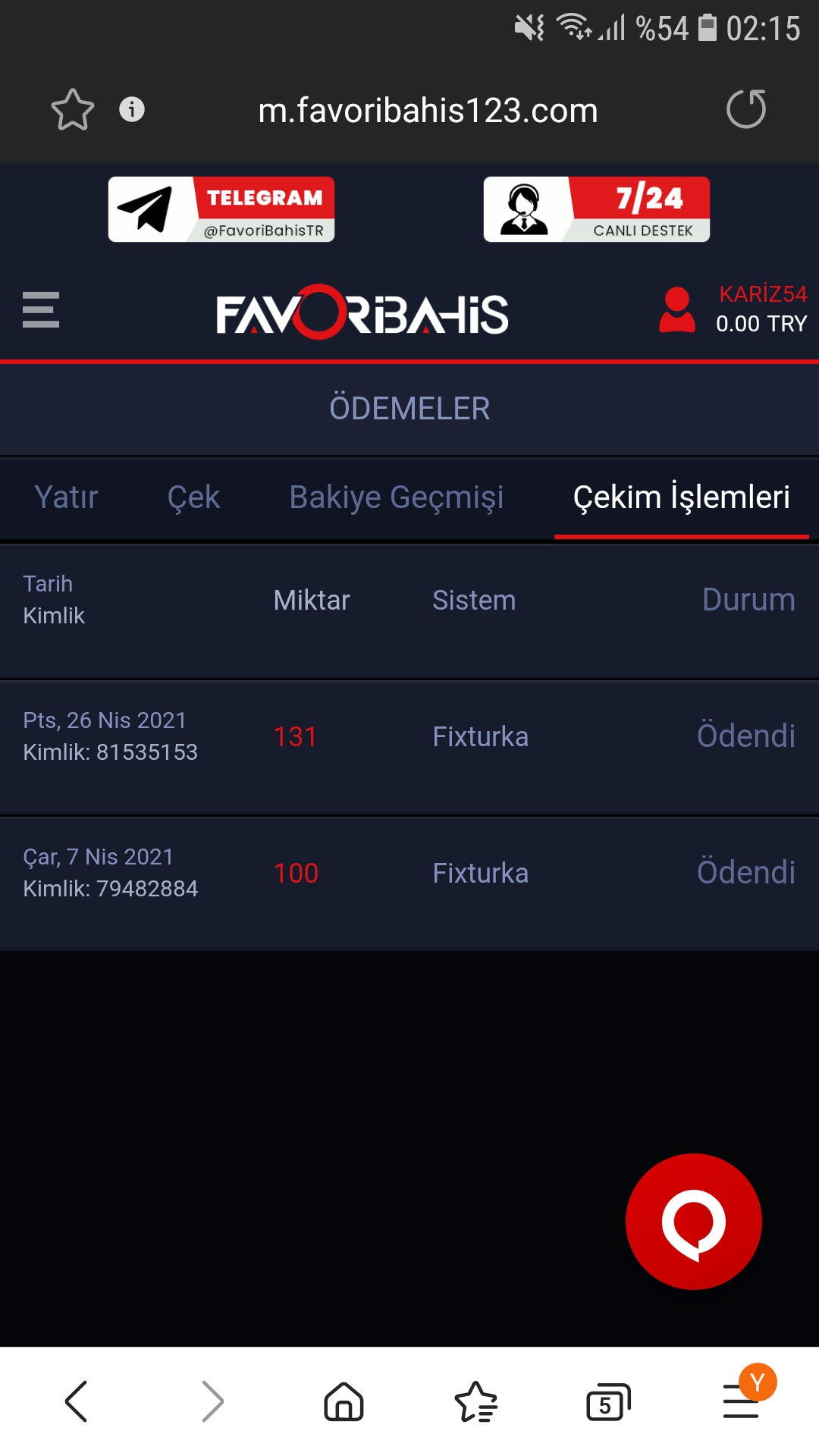
Task: Open the red live chat bubble
Action: [x=693, y=1221]
